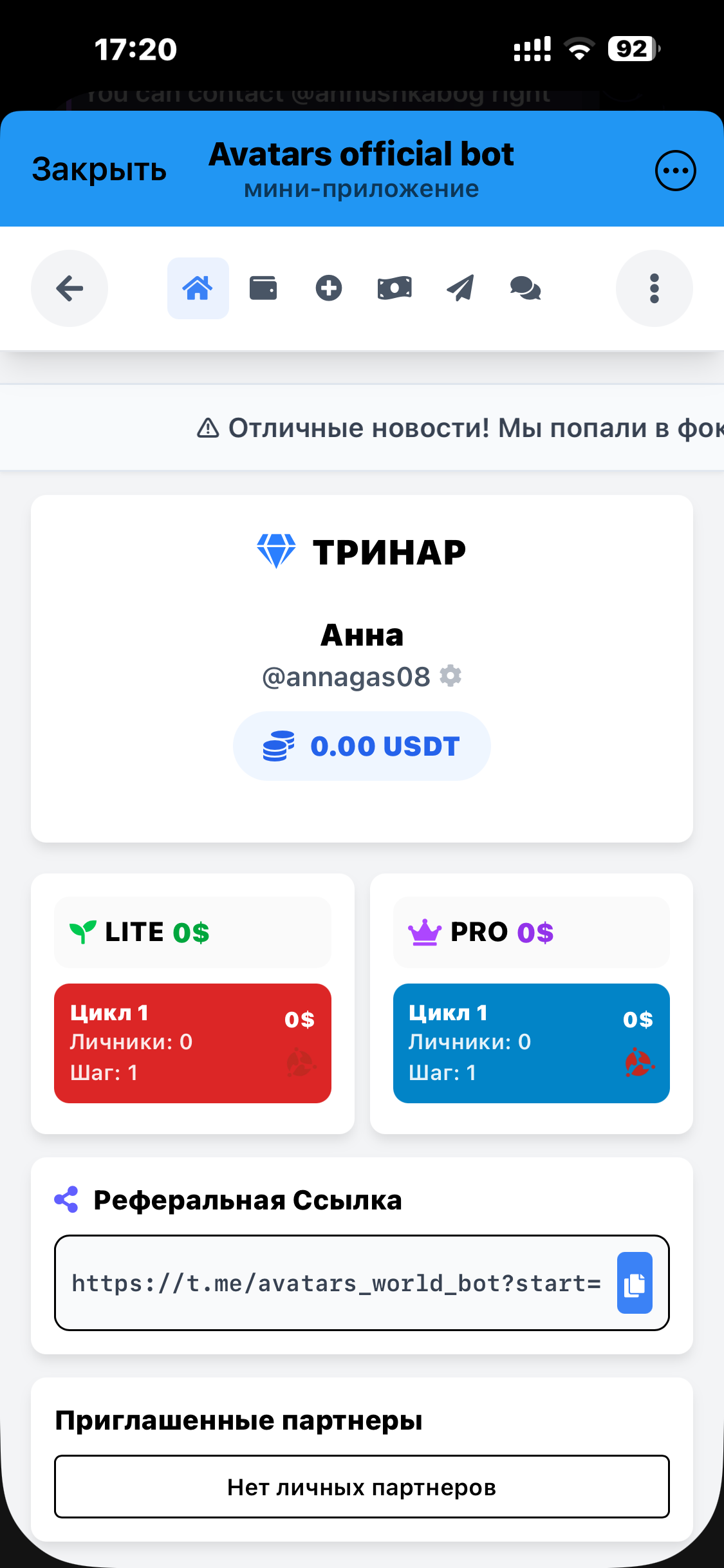Tap the 0.00 USDT balance pill
This screenshot has height=1568, width=724.
362,746
